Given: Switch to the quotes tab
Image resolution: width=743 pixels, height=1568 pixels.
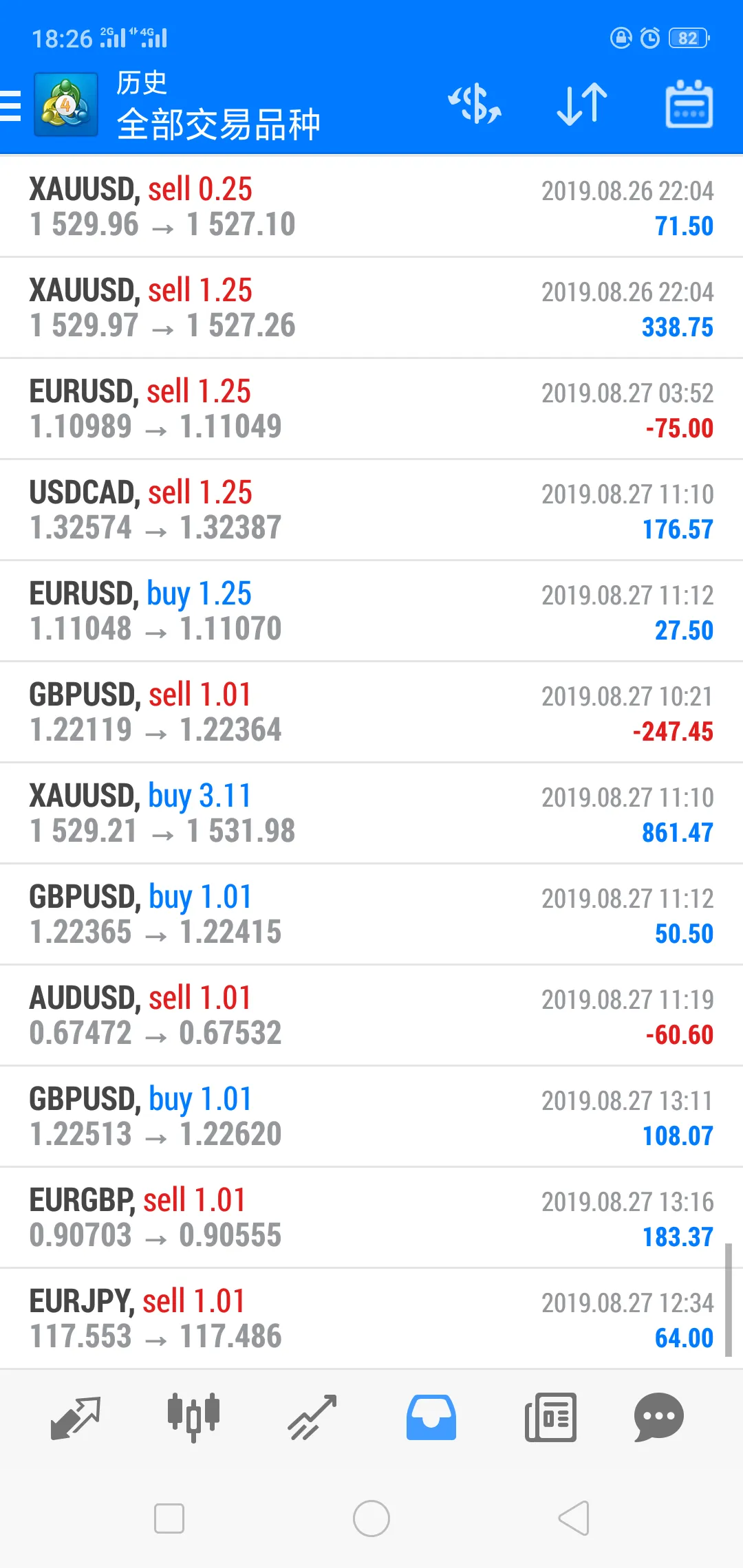Looking at the screenshot, I should pos(76,1417).
